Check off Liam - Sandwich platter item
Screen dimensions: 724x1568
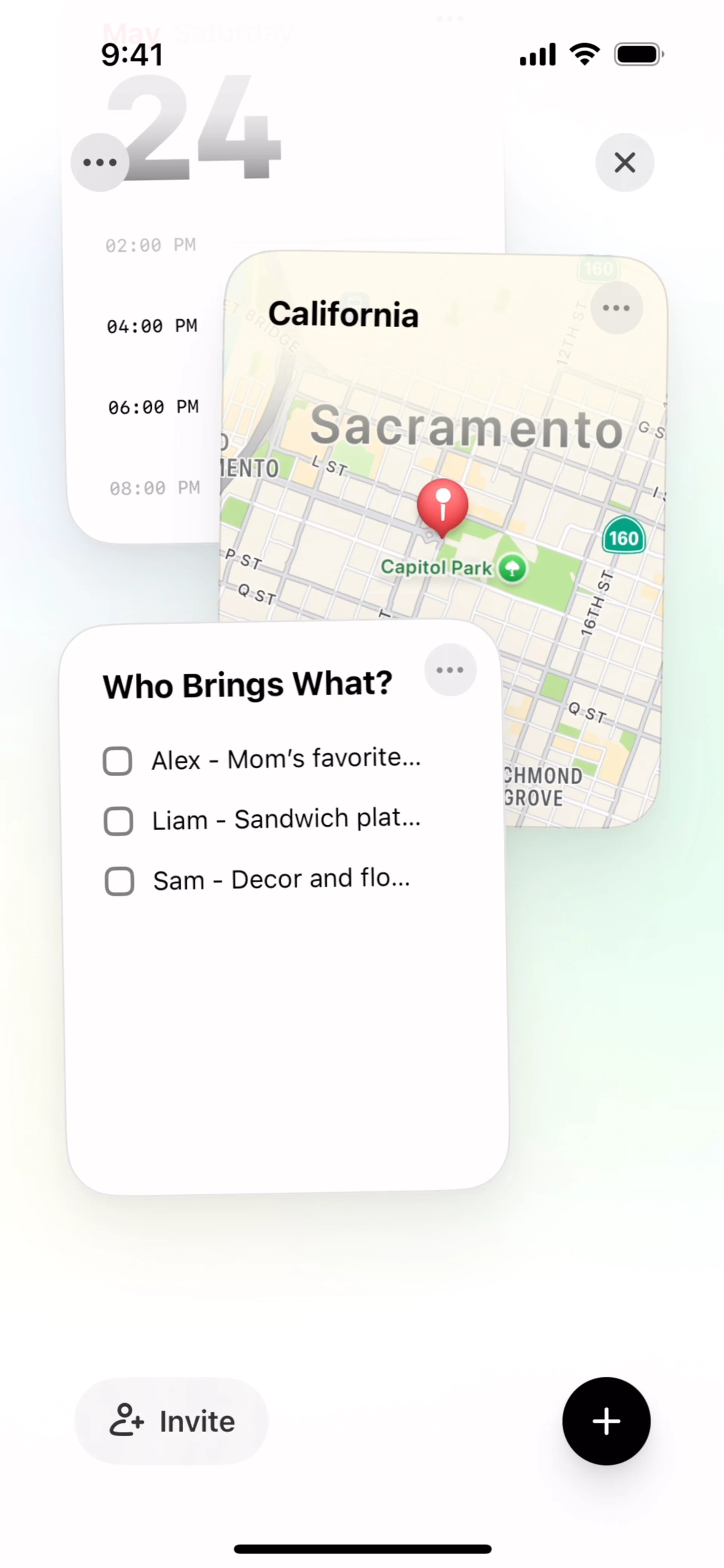(119, 821)
